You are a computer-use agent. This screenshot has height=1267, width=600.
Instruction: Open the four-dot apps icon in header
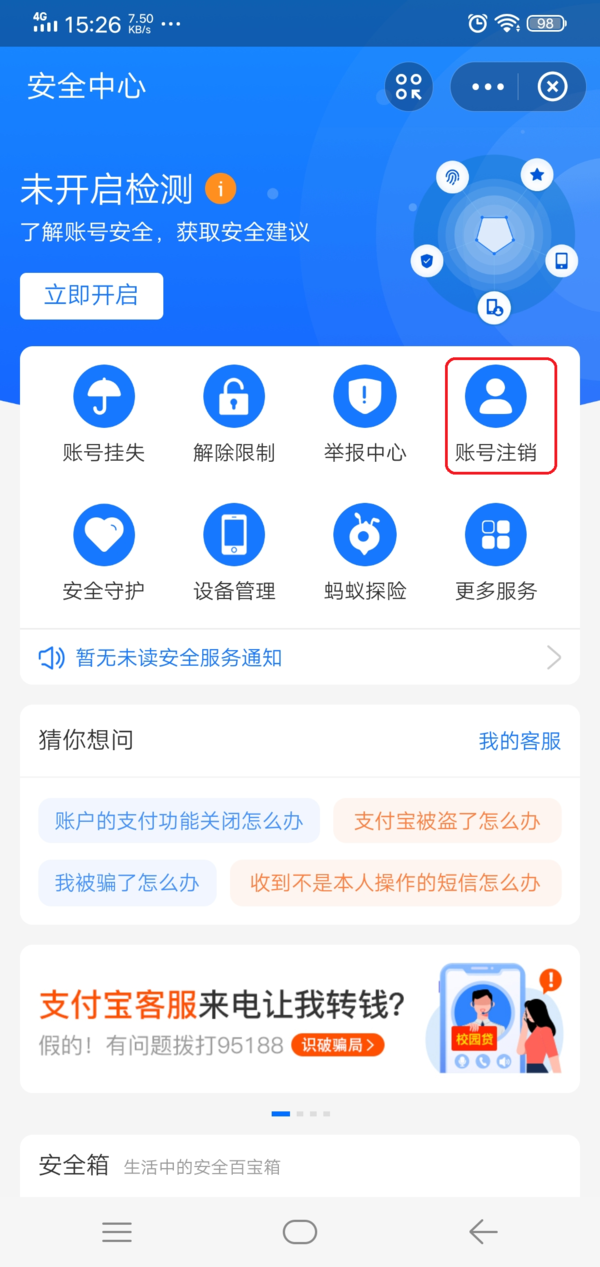(x=409, y=87)
